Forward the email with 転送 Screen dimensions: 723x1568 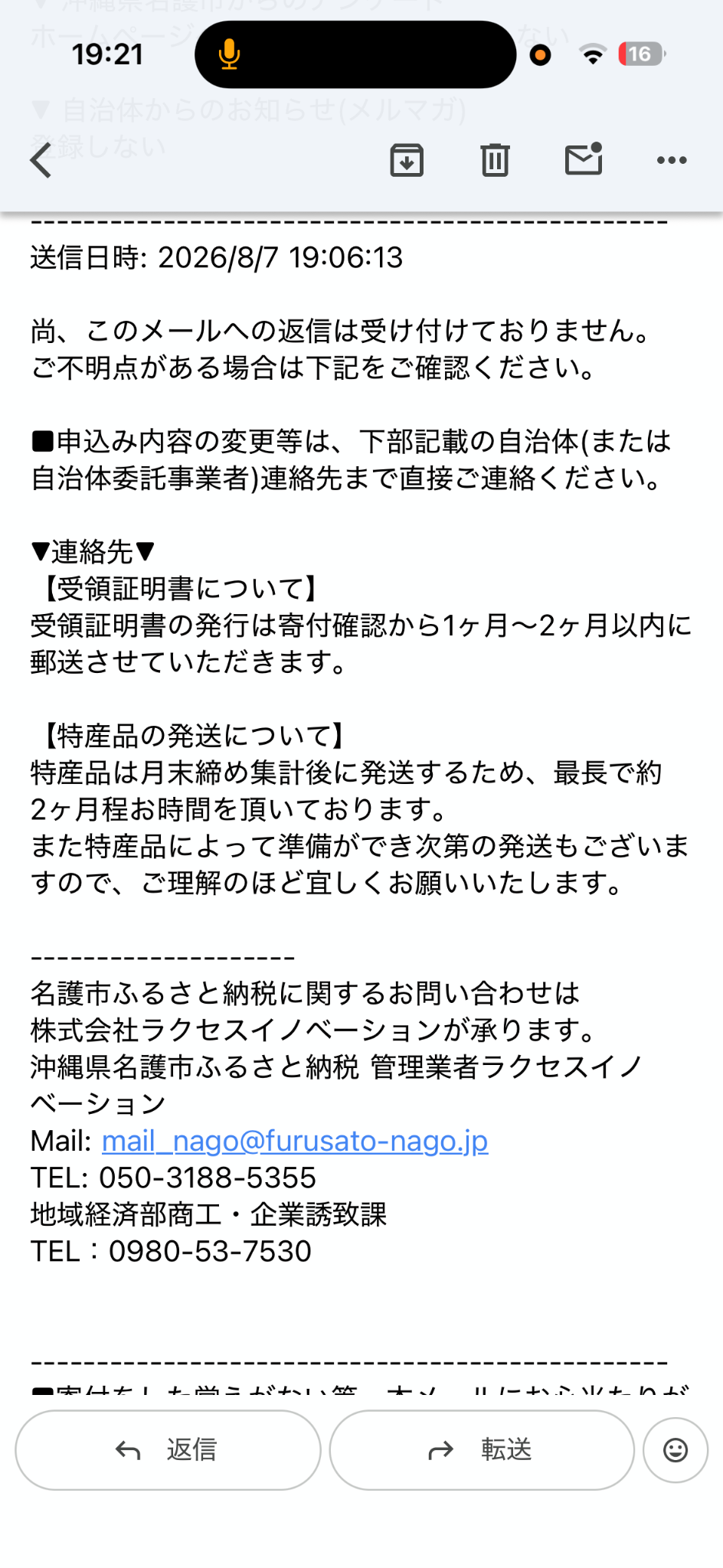click(482, 1450)
